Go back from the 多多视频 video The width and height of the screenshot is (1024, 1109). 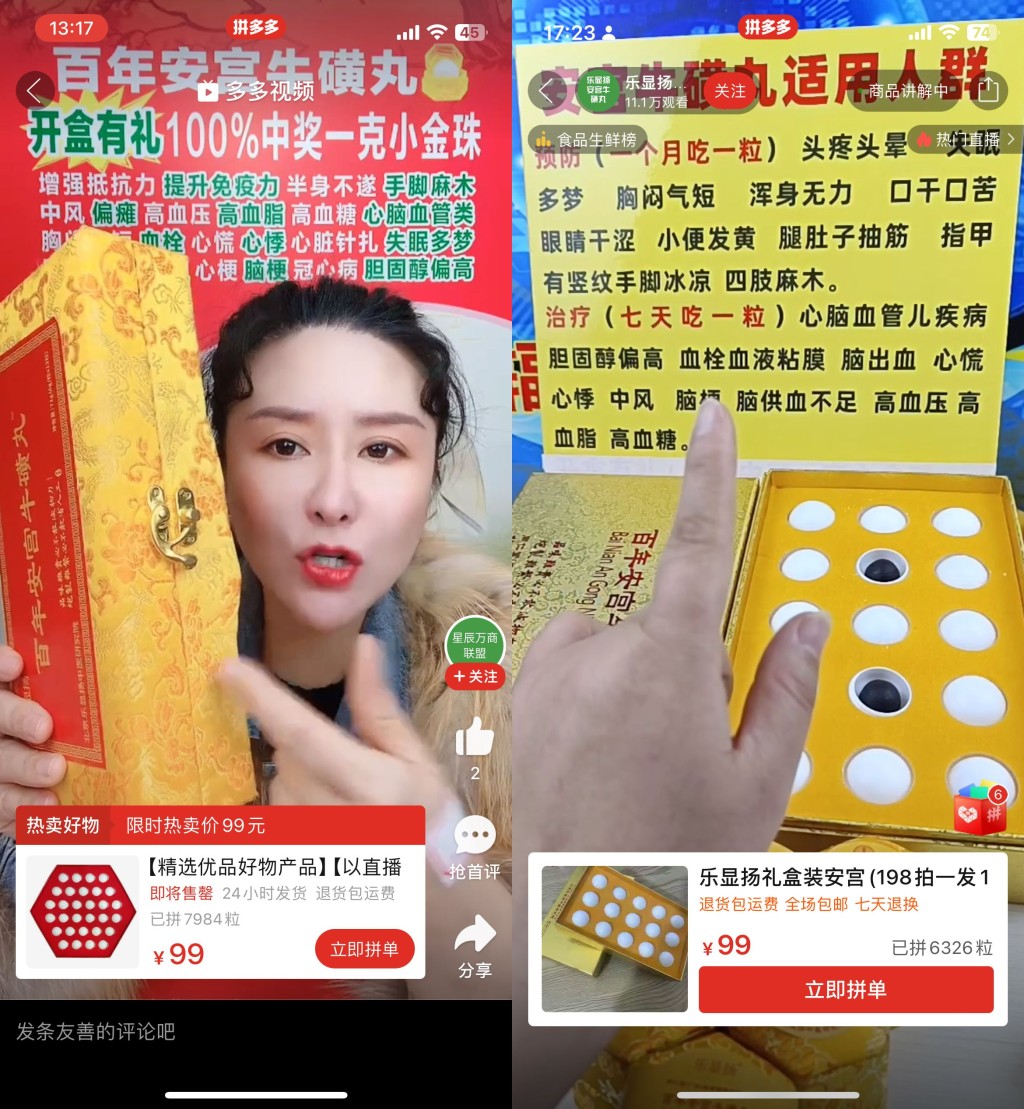click(x=35, y=91)
